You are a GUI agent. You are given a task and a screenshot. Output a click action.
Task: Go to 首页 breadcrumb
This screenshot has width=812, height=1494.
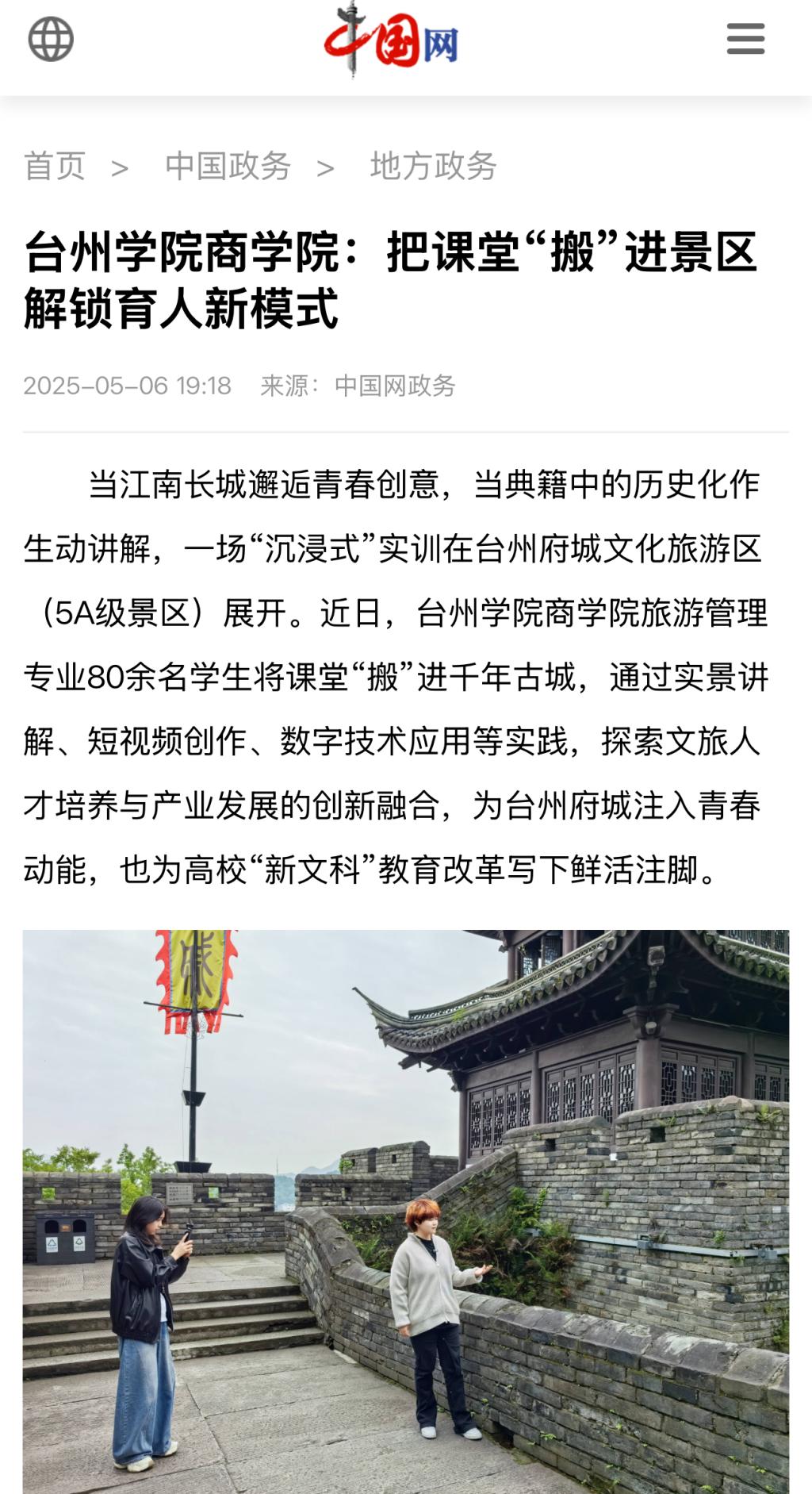click(54, 167)
